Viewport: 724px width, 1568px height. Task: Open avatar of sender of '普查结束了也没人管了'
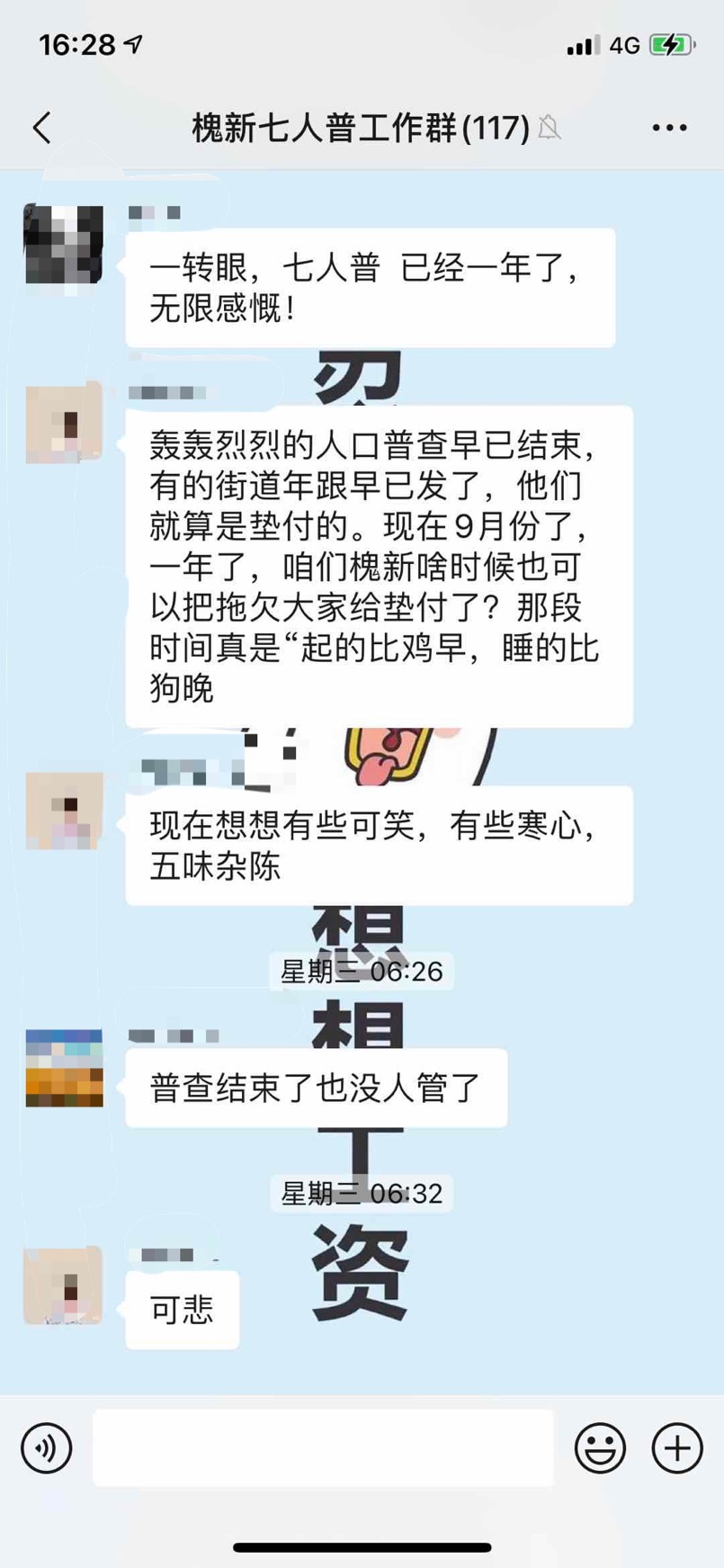[x=64, y=1068]
